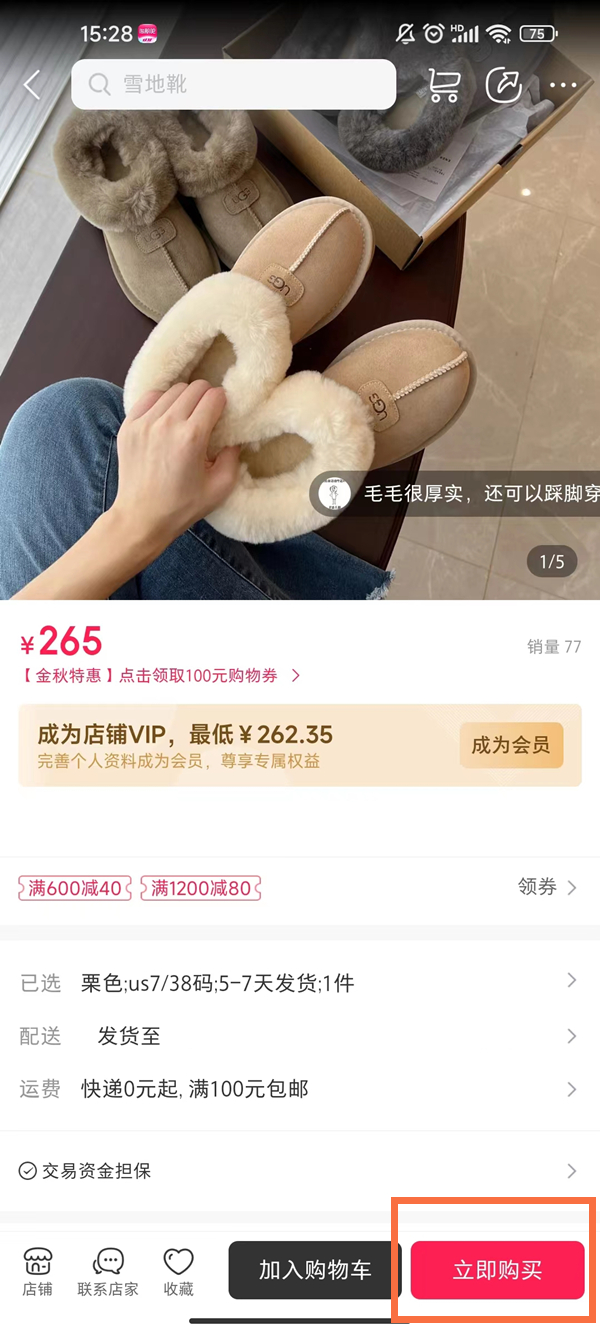View the 运费 shipping fee details
Viewport: 600px width, 1333px height.
pyautogui.click(x=300, y=1089)
